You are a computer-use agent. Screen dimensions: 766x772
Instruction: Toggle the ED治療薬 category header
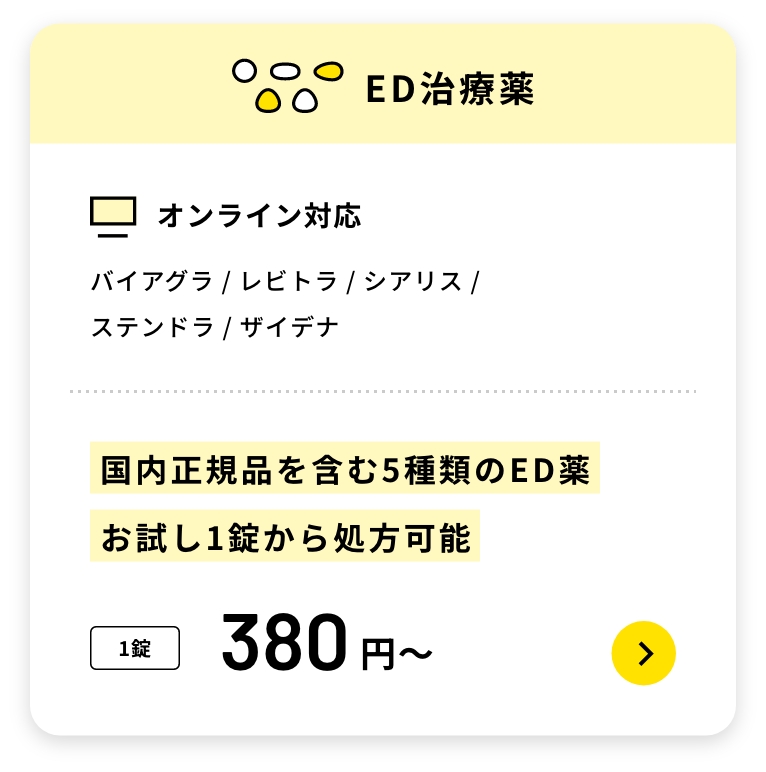click(x=450, y=88)
